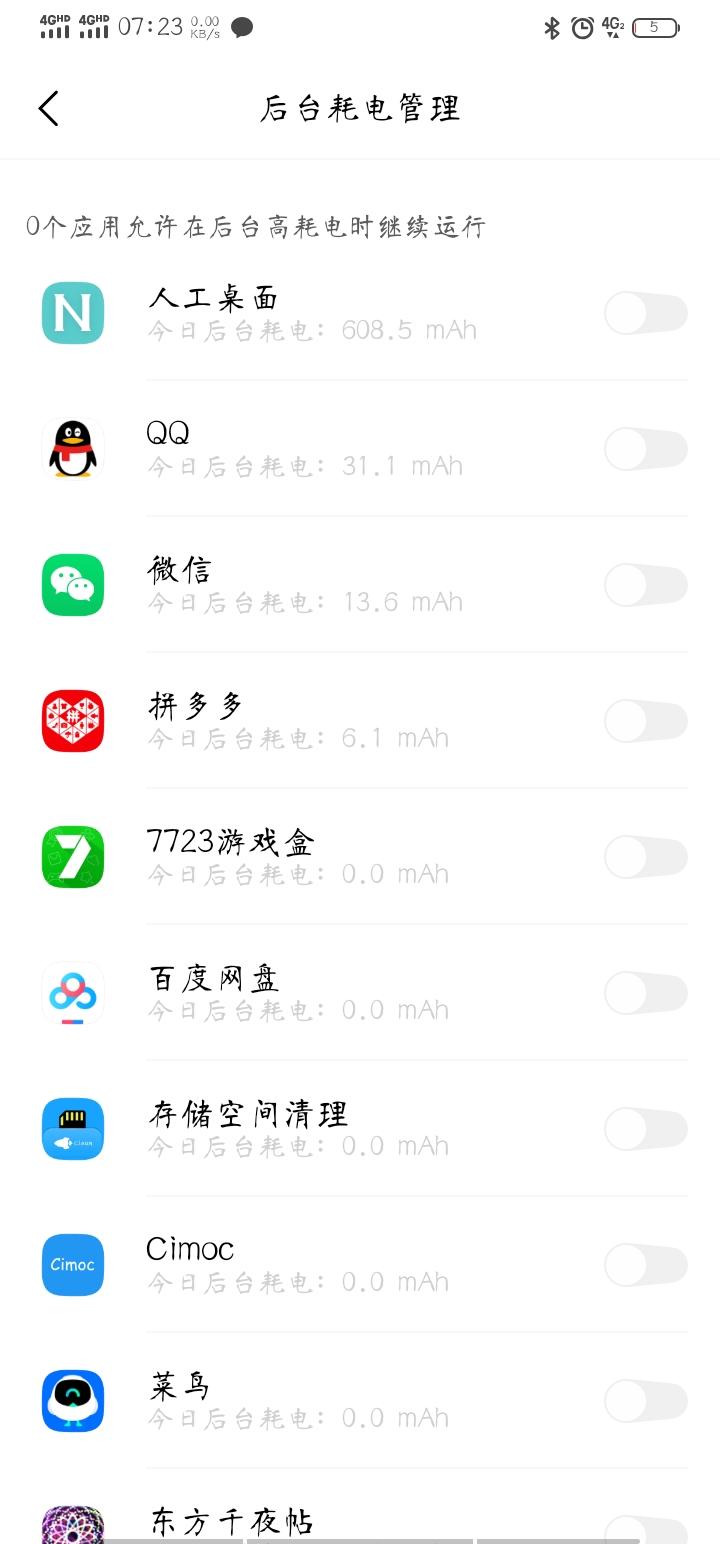Image resolution: width=720 pixels, height=1544 pixels.
Task: Enable the 菜鸟 background power toggle
Action: [x=645, y=1401]
